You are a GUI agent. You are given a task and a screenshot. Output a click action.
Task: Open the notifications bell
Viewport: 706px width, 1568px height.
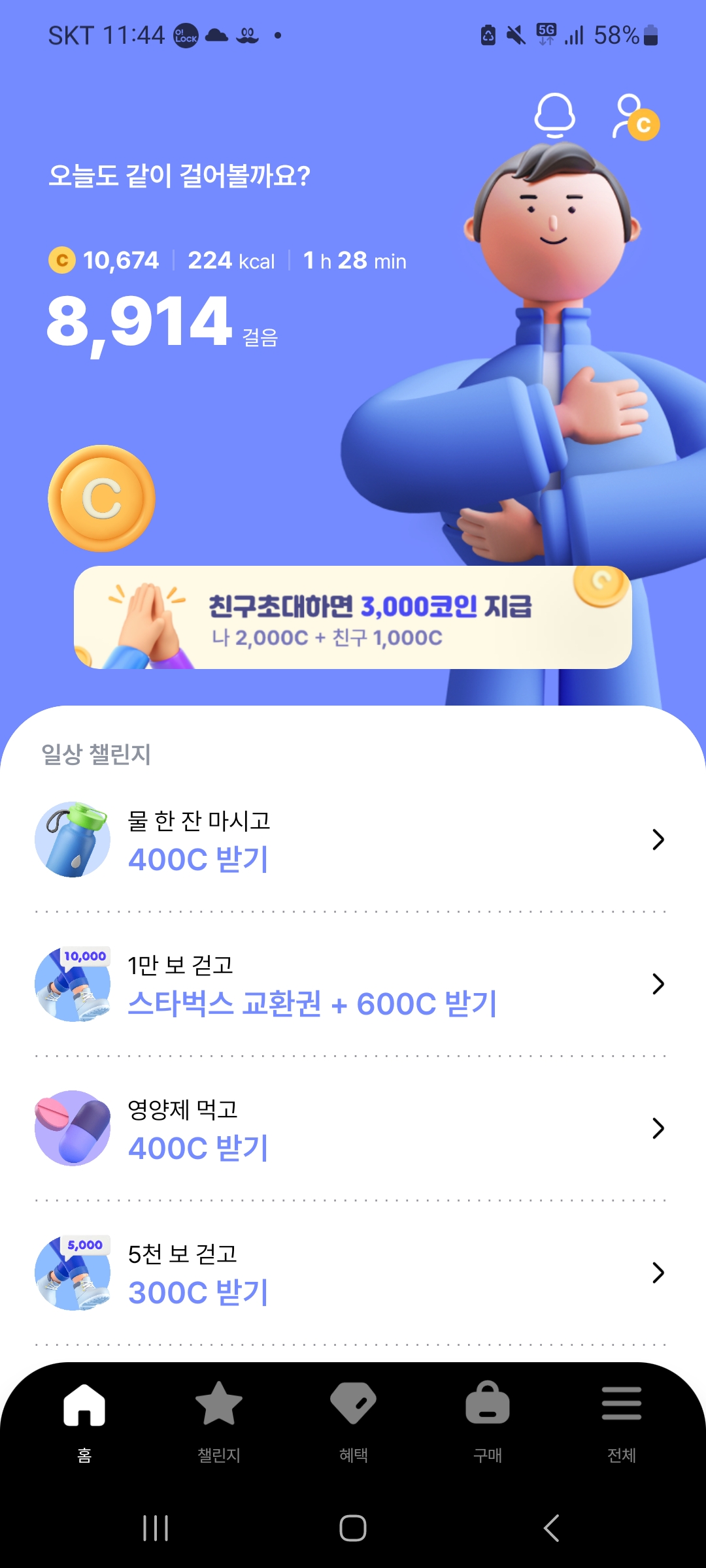(x=554, y=116)
